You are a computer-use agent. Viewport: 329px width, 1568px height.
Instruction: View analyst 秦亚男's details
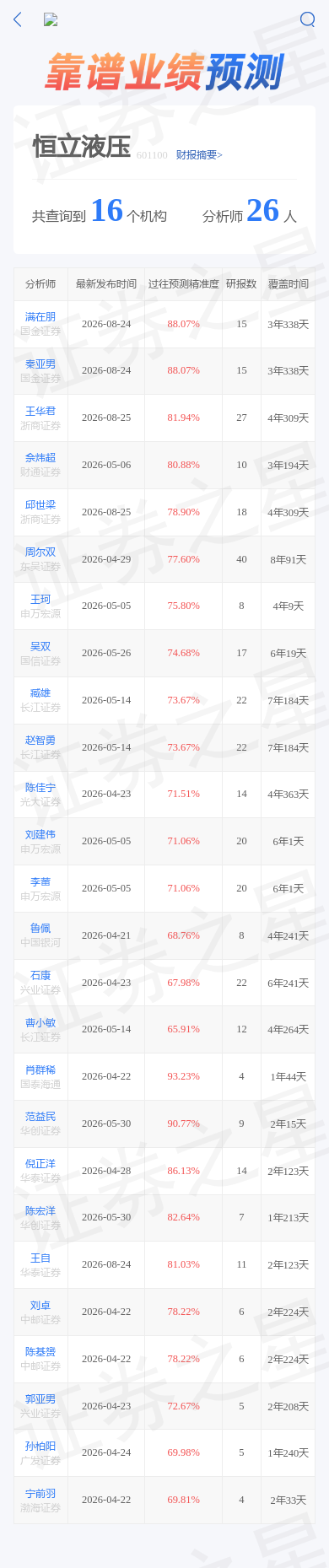(40, 364)
